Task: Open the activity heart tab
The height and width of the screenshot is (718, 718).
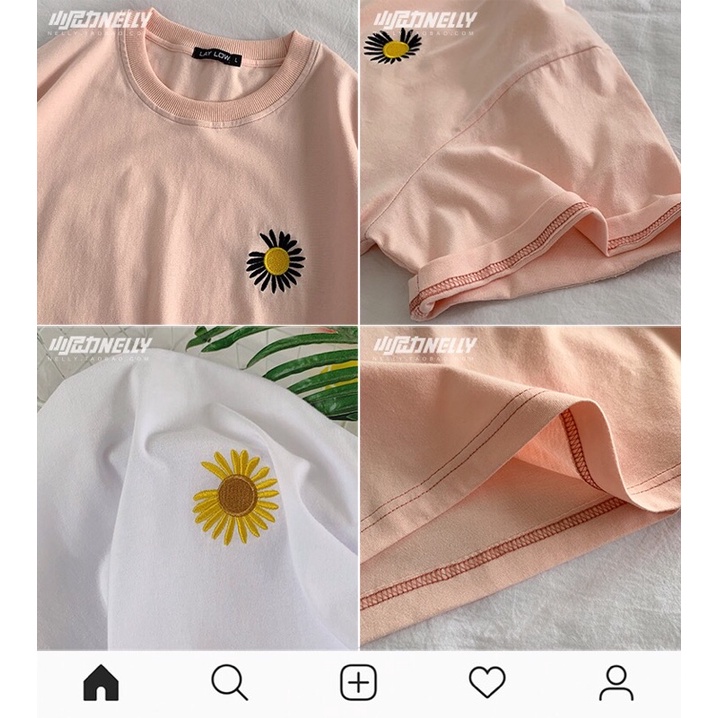Action: (487, 683)
